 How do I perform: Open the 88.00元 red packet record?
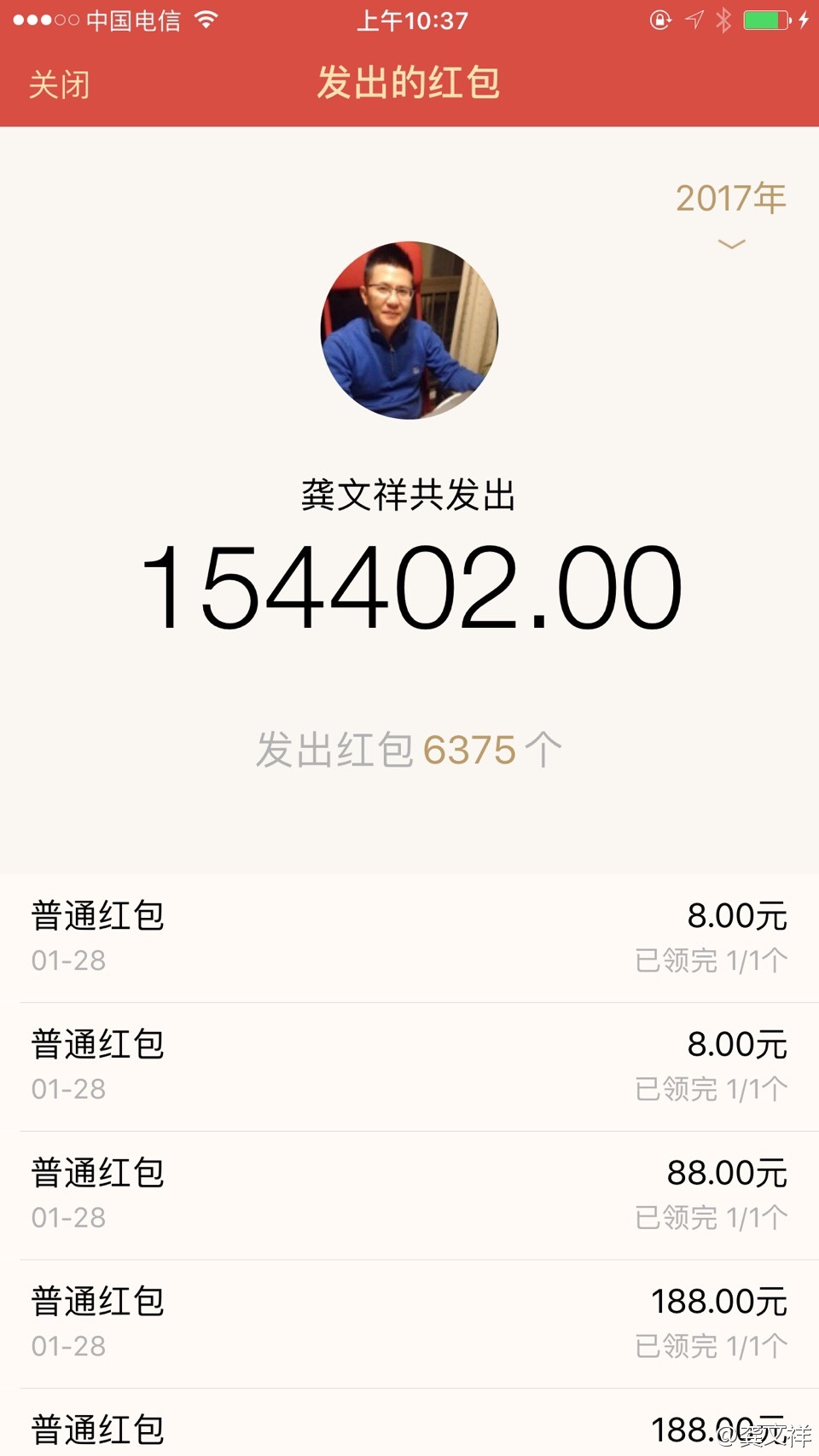[x=409, y=1194]
